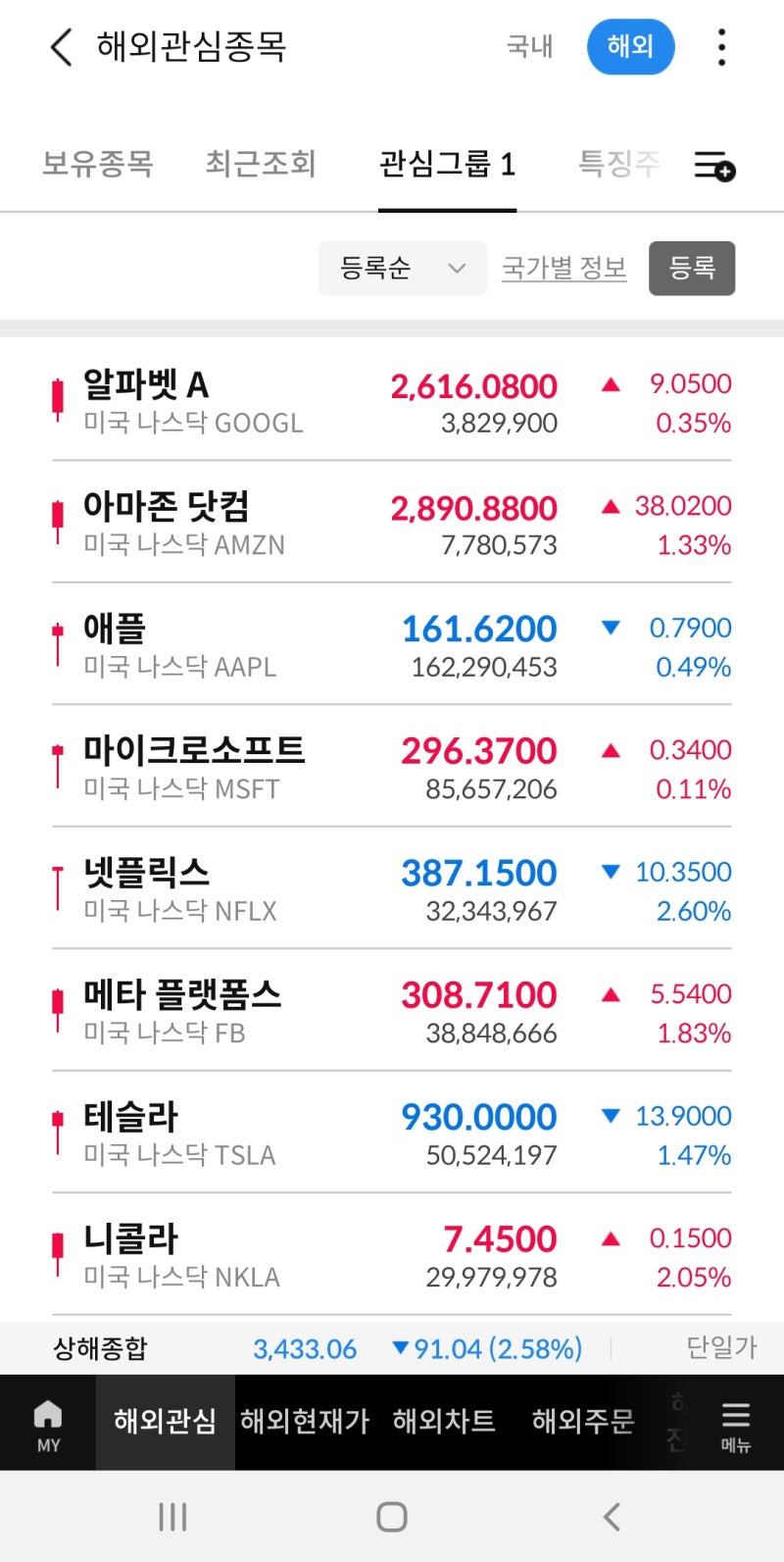Select the candle chart icon beside 테슬라
Image resolution: width=784 pixels, height=1562 pixels.
(57, 1133)
